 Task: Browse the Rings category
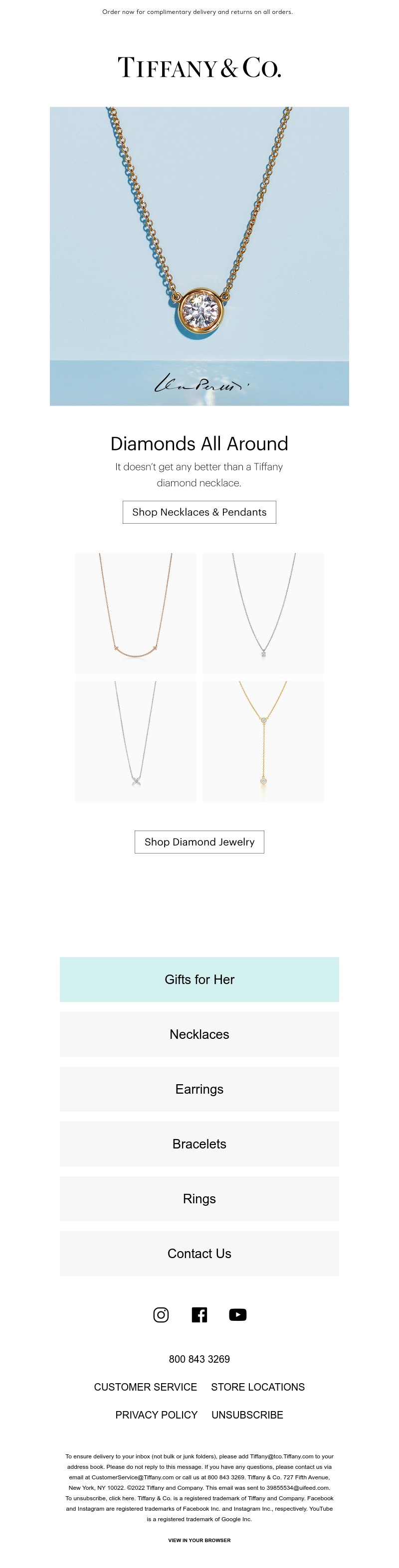(199, 1198)
